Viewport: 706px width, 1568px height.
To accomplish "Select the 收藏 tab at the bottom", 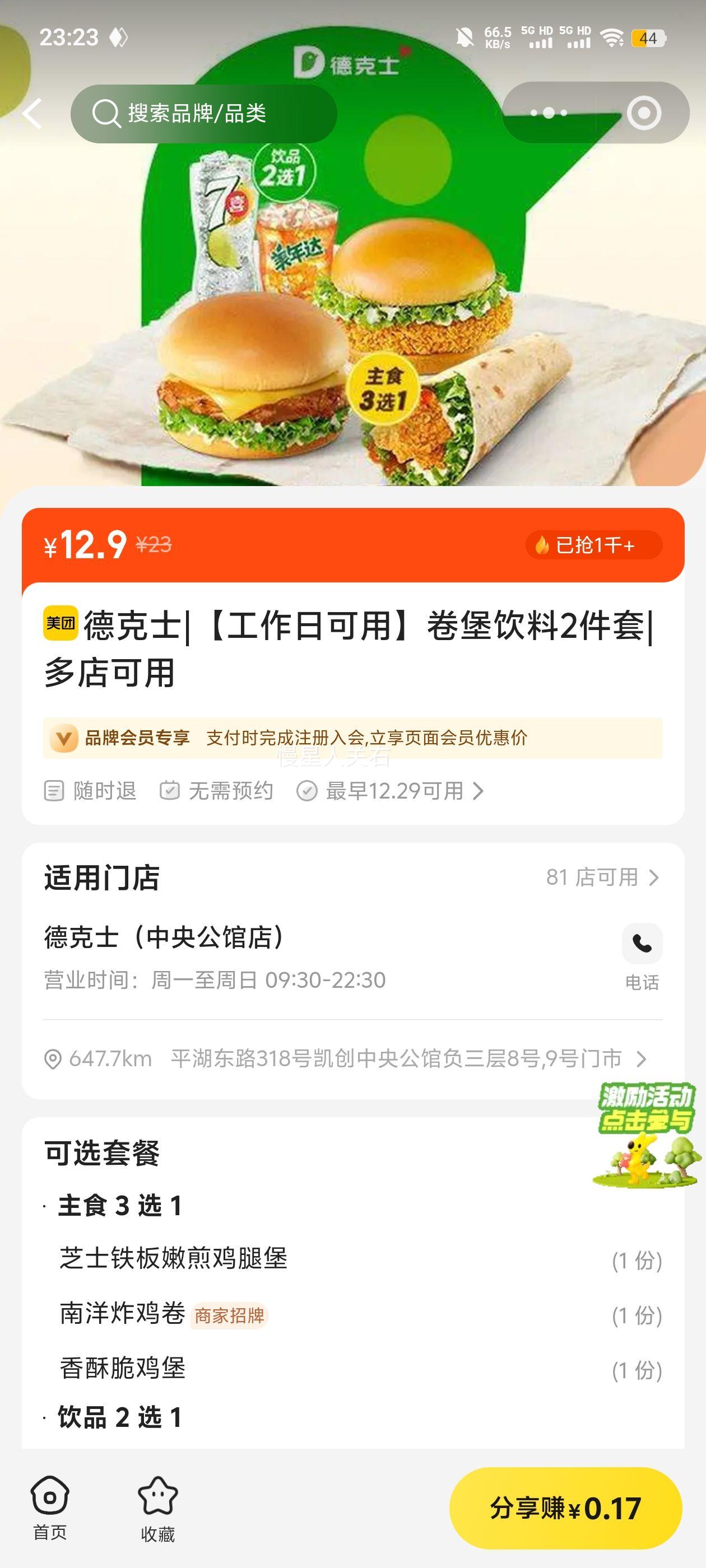I will click(x=157, y=1510).
